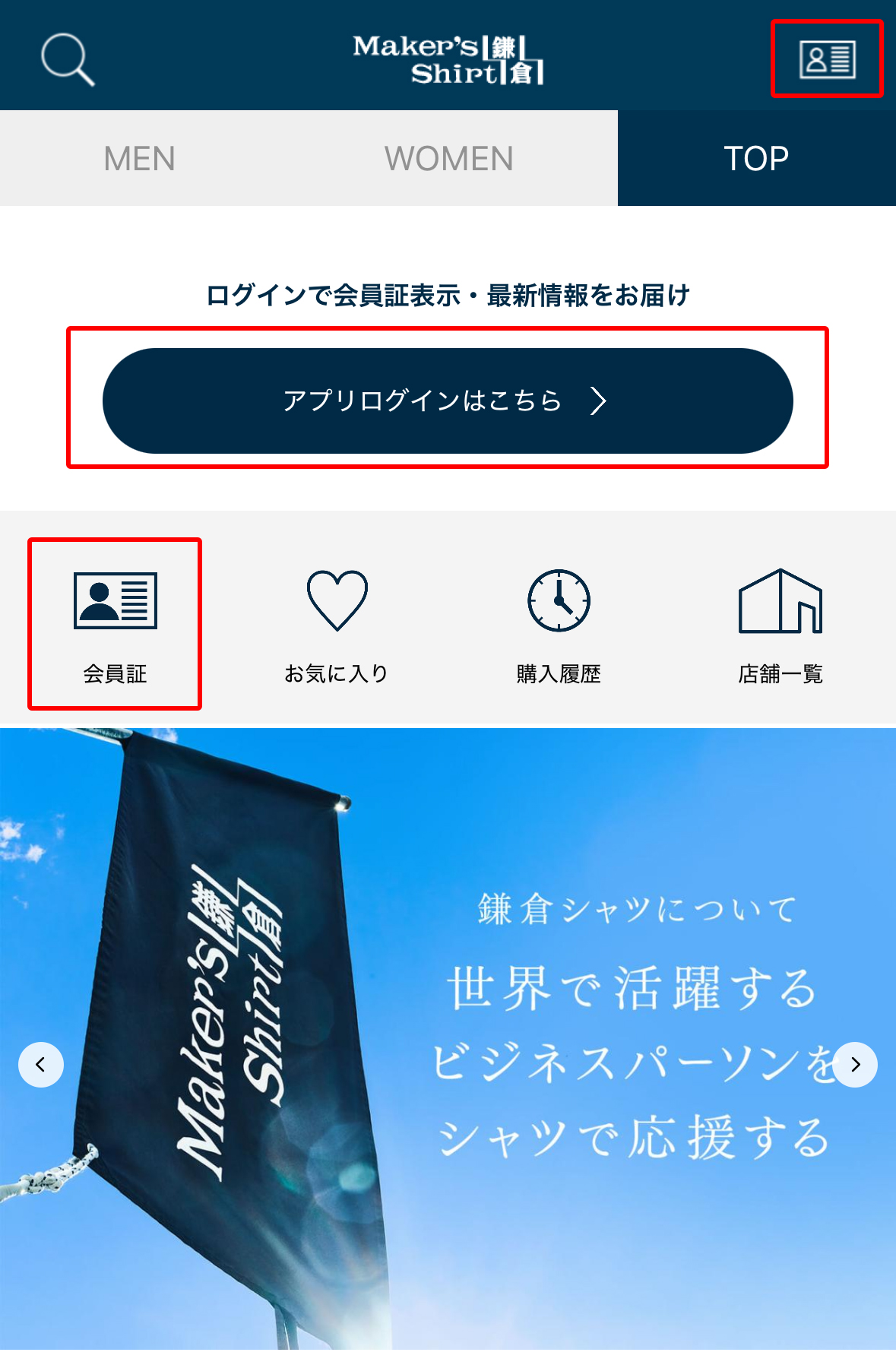This screenshot has width=896, height=1368.
Task: Show previous banner slide
Action: [41, 1064]
